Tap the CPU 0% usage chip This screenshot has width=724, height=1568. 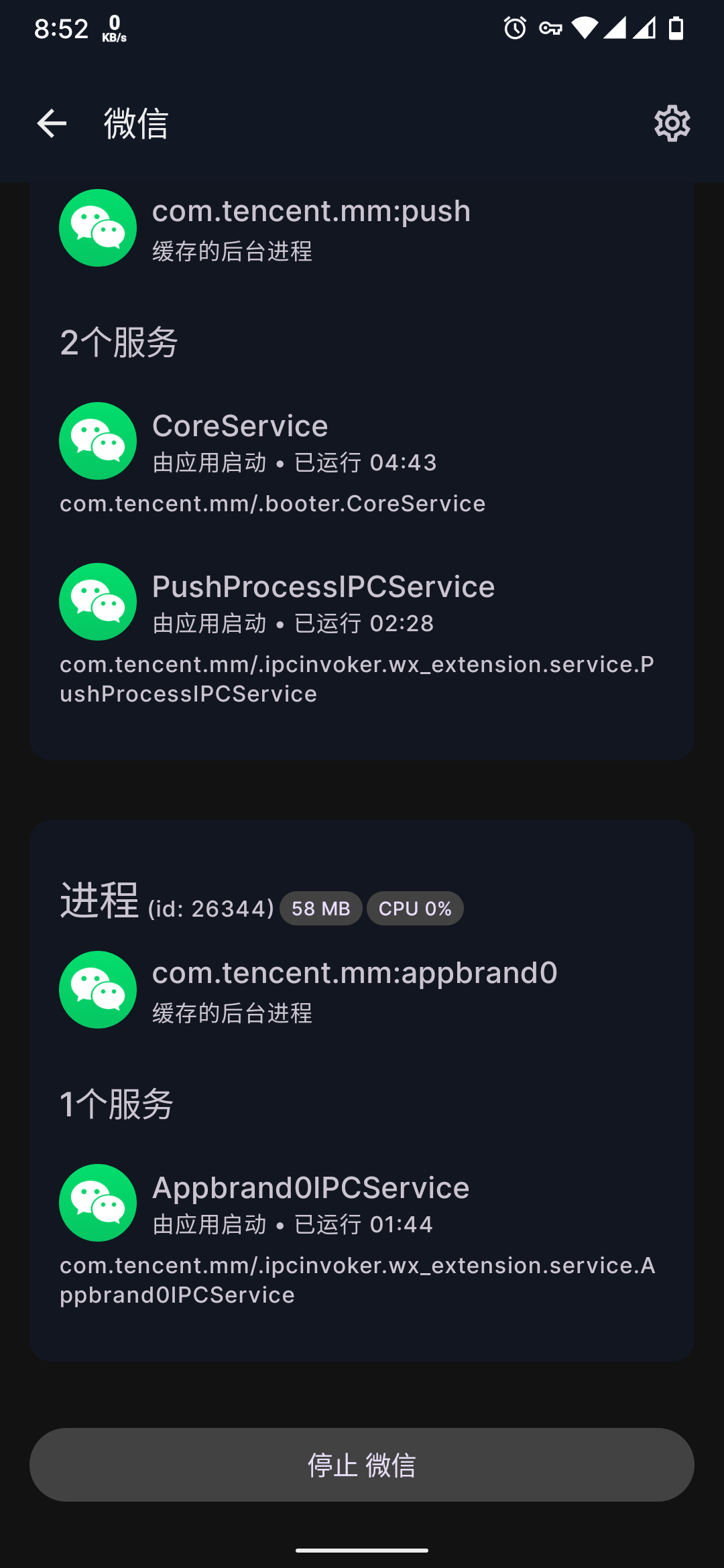coord(415,908)
